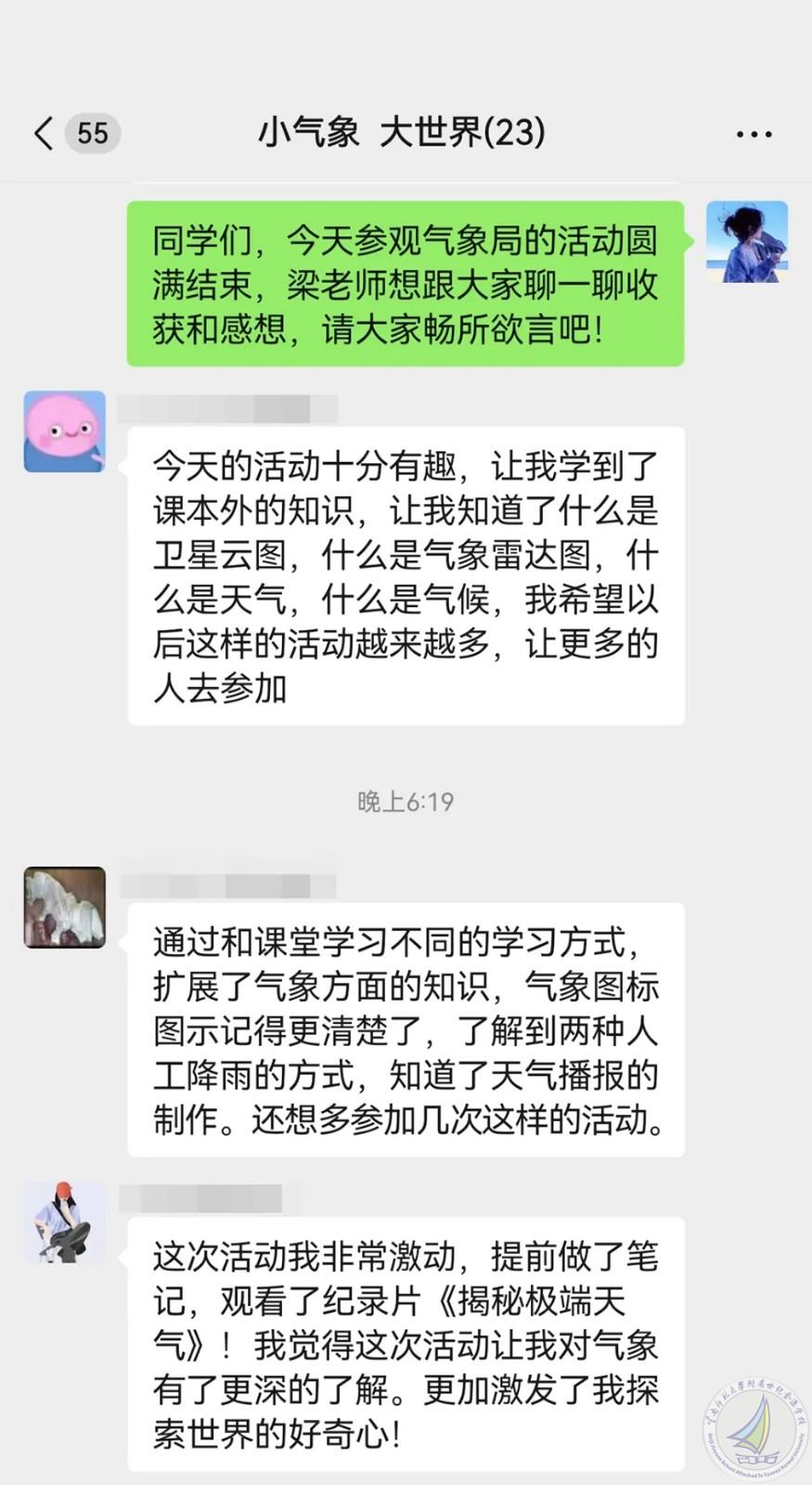Open profile of member who mentioned 人工降雨

point(64,907)
